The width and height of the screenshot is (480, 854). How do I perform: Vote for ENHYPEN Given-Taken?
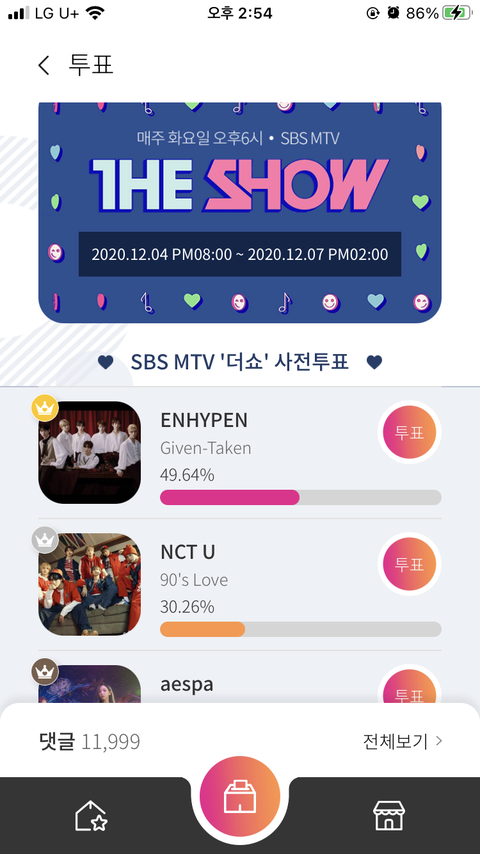(409, 432)
